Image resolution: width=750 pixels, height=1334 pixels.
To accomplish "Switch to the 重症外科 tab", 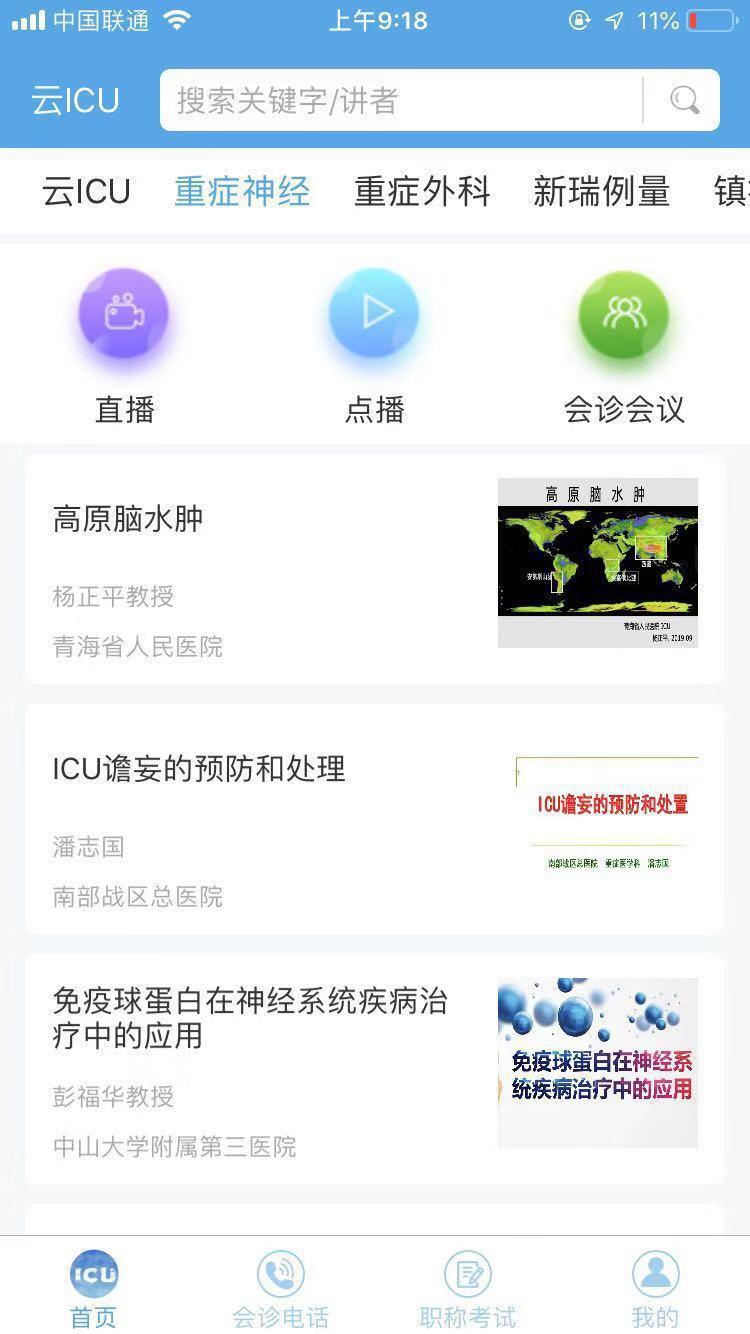I will point(422,191).
